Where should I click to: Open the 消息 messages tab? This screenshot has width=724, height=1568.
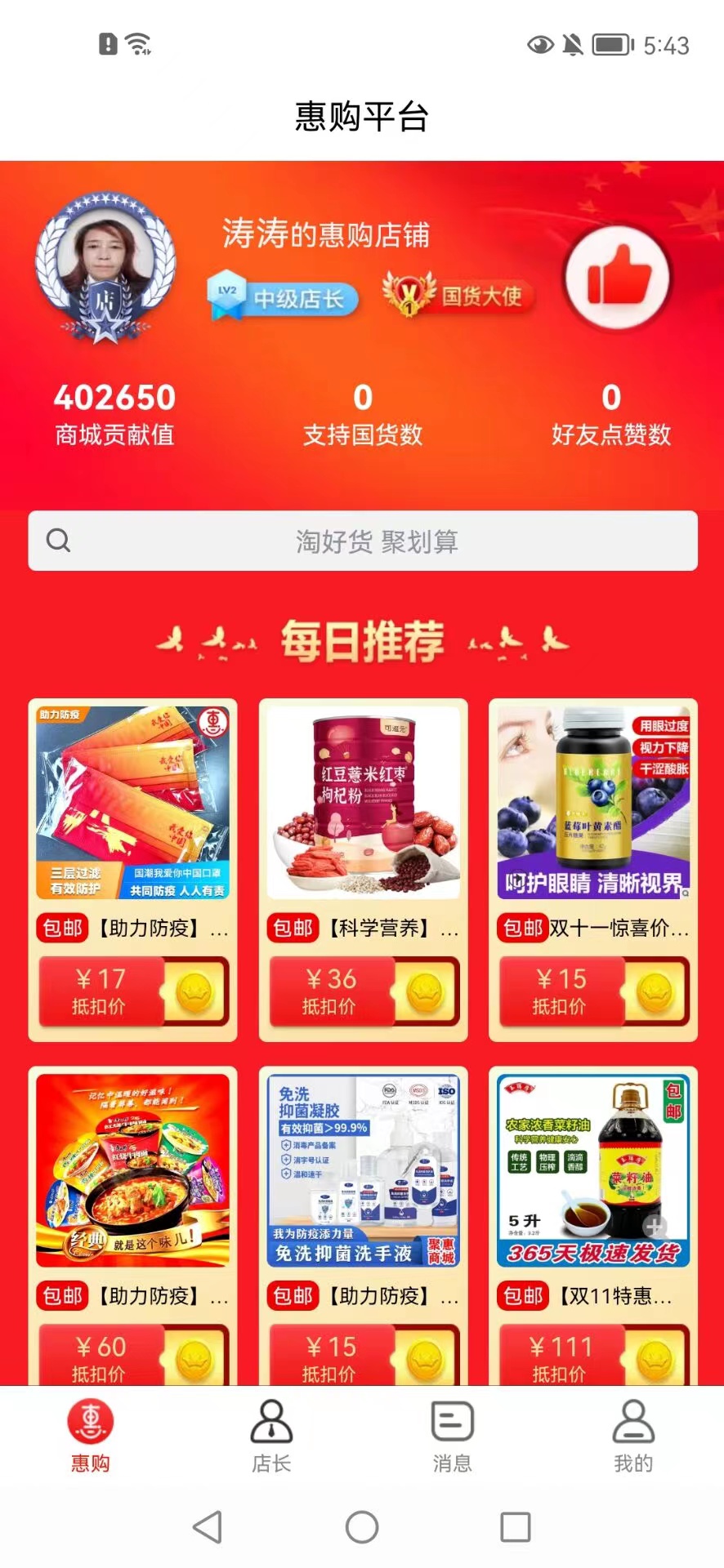pyautogui.click(x=452, y=1437)
